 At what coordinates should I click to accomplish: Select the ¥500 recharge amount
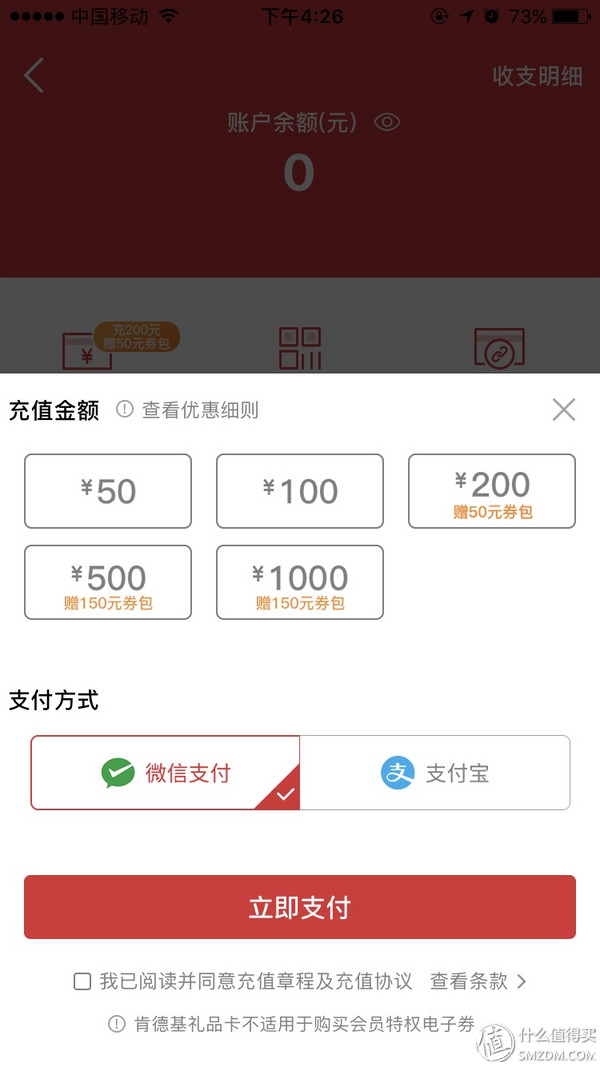pyautogui.click(x=108, y=582)
